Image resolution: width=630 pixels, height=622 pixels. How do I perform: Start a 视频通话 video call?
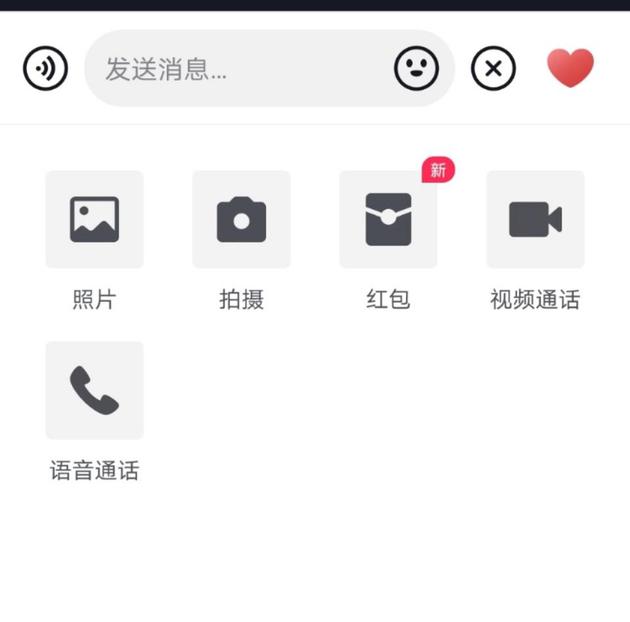535,220
